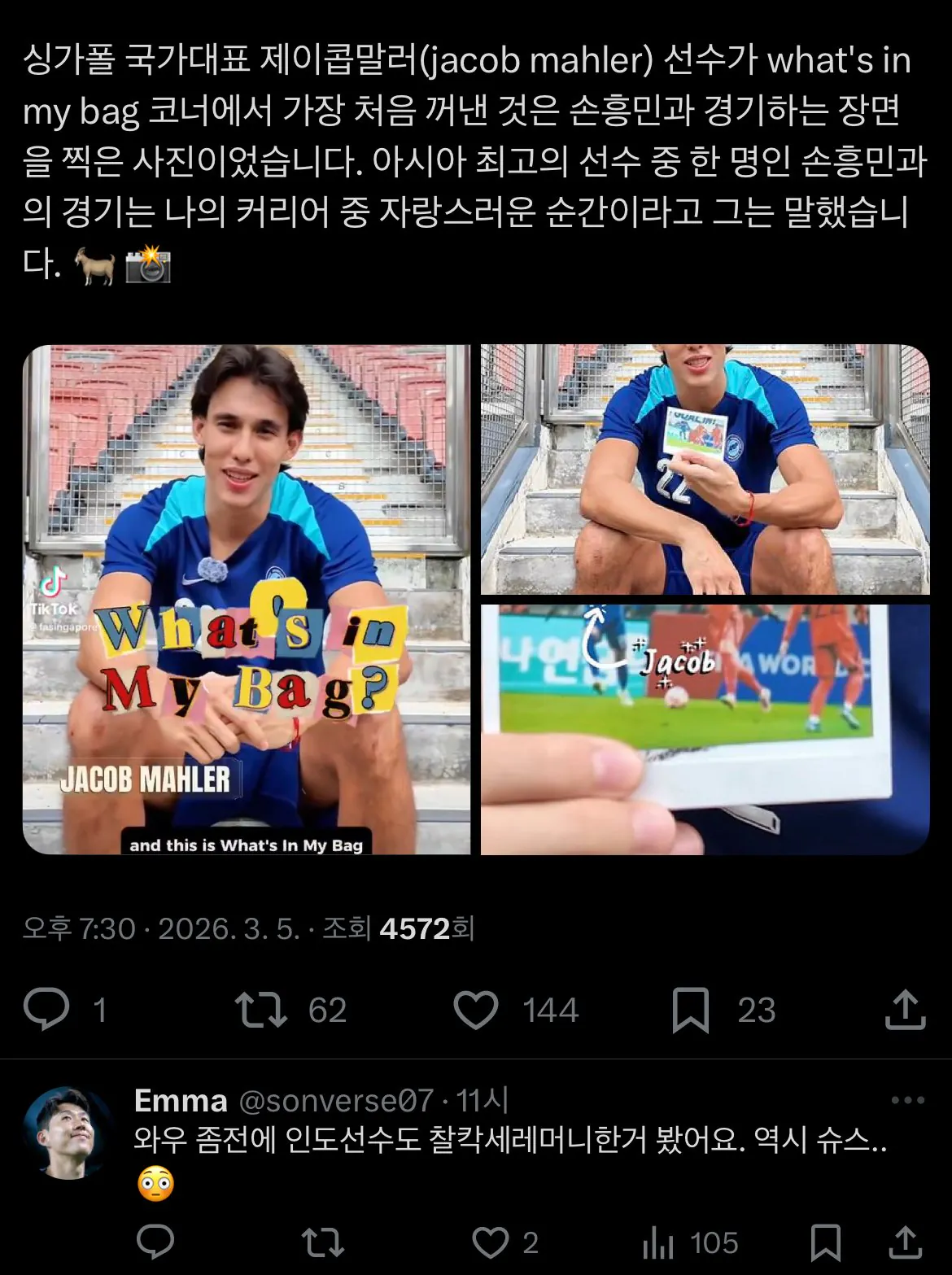The image size is (952, 1275).
Task: Retweet the Jacob Mahler post
Action: coord(261,1010)
